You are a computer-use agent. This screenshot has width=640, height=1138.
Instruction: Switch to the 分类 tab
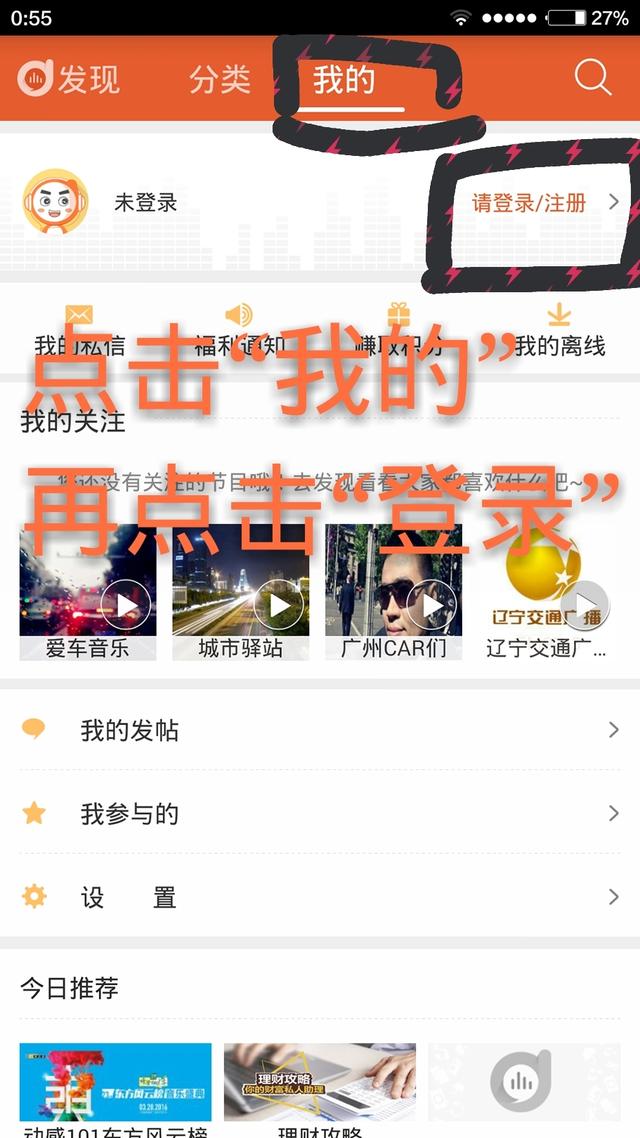(219, 79)
